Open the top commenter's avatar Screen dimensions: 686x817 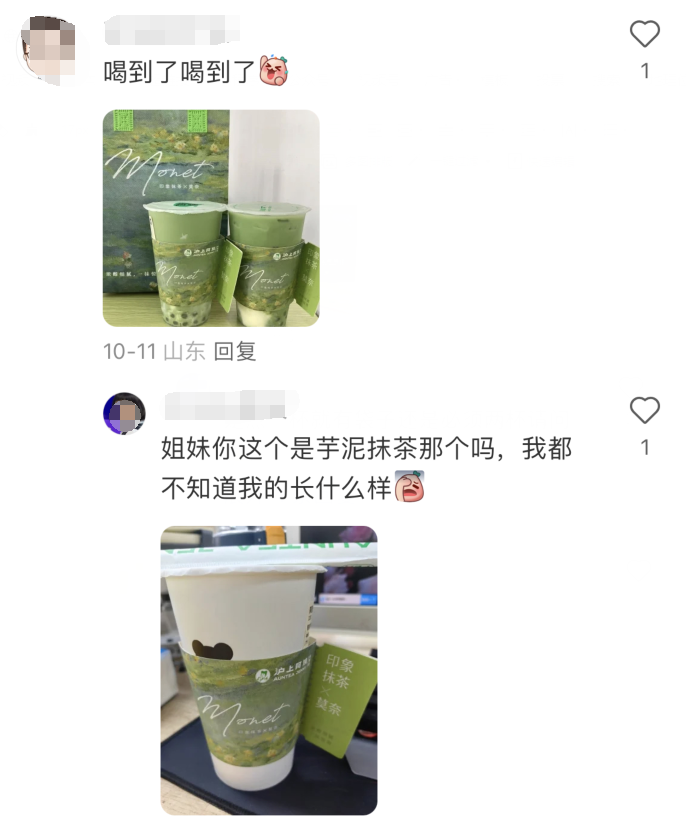pyautogui.click(x=48, y=47)
